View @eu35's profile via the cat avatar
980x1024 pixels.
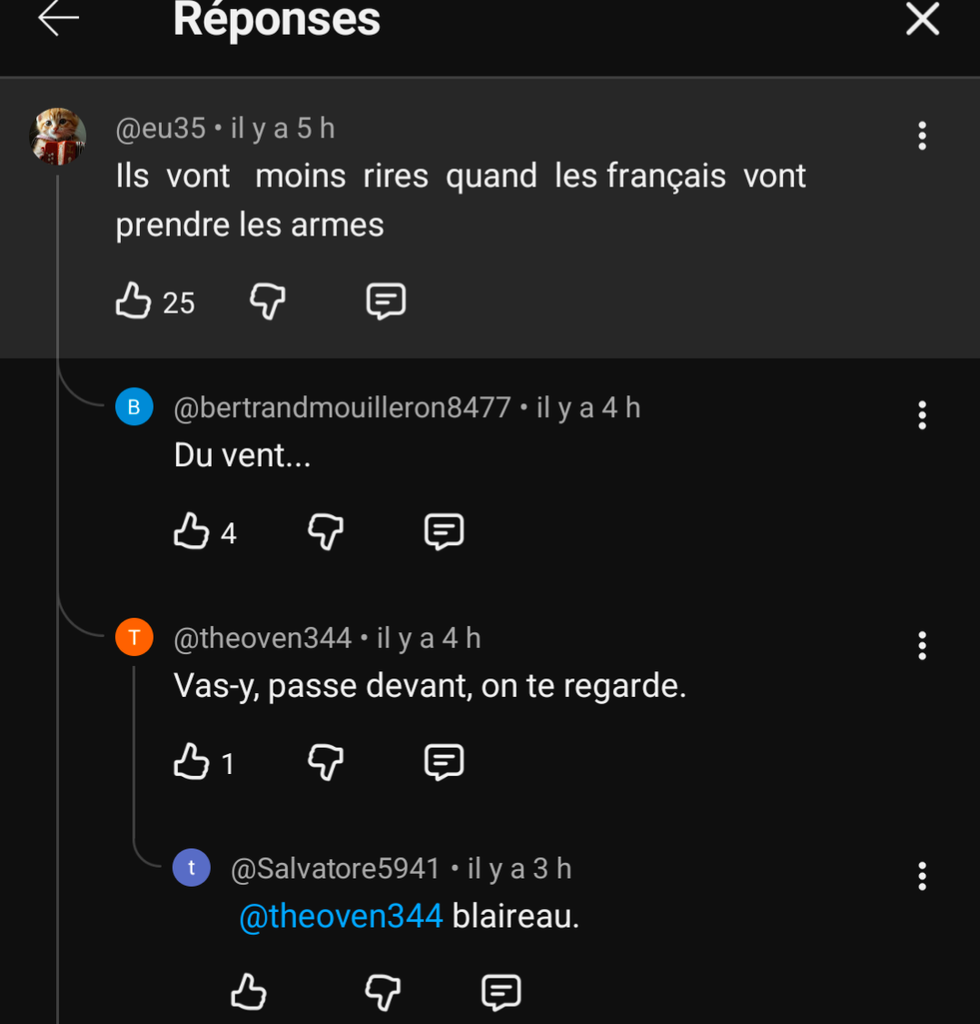(x=57, y=136)
